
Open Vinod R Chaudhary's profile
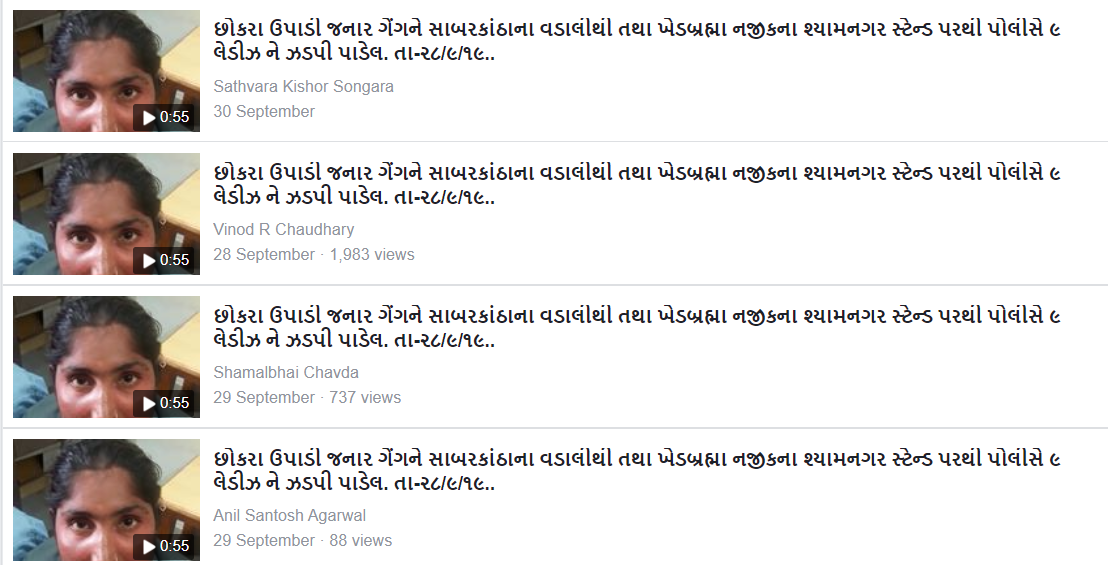(283, 229)
